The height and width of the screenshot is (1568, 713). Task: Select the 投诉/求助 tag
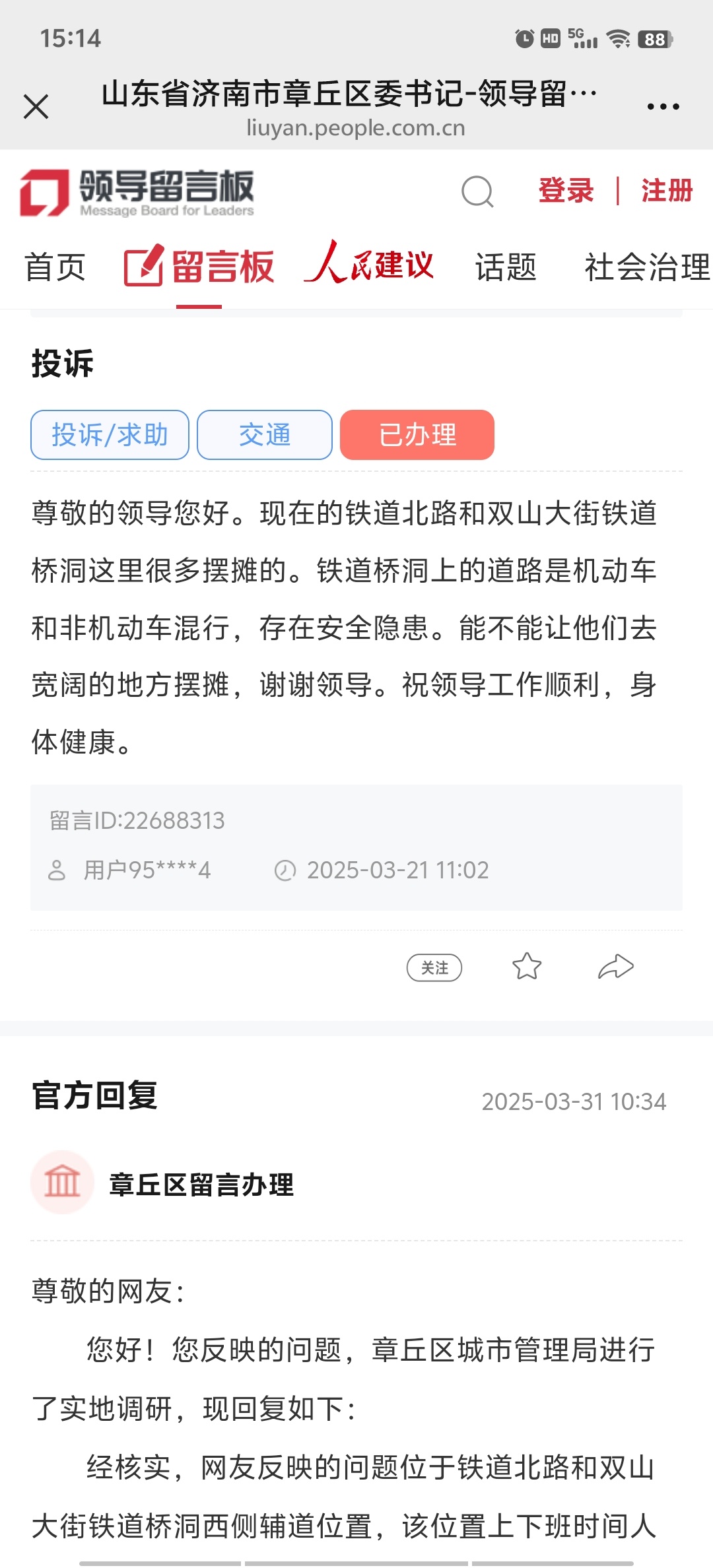tap(110, 435)
